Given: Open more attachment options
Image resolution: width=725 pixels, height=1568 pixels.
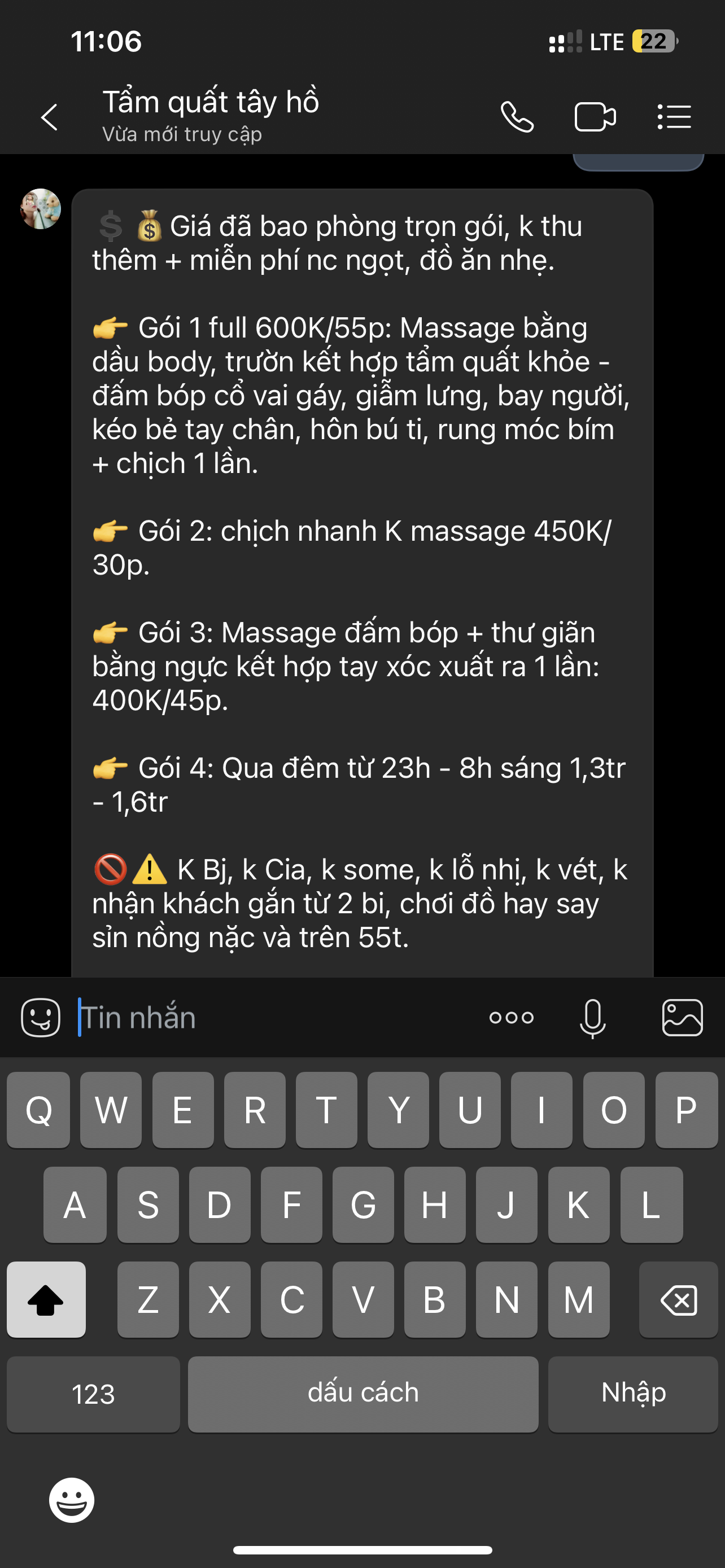Looking at the screenshot, I should pyautogui.click(x=512, y=1017).
